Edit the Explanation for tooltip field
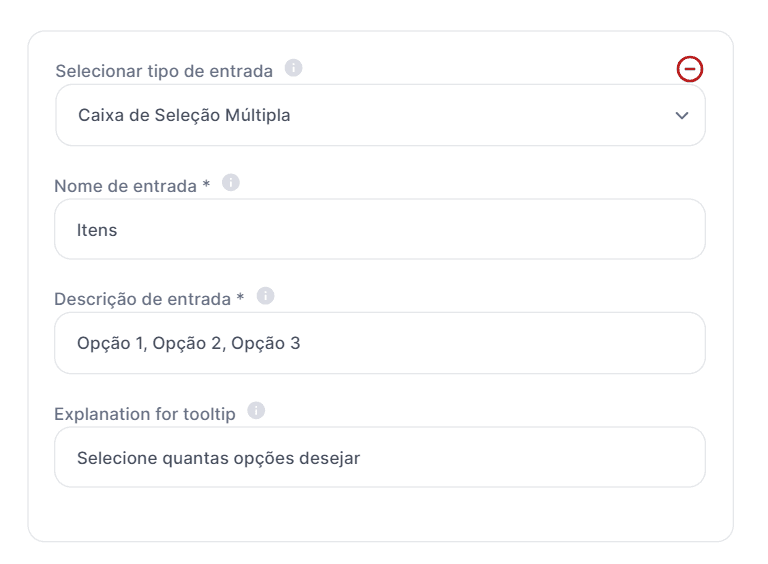 (x=380, y=457)
